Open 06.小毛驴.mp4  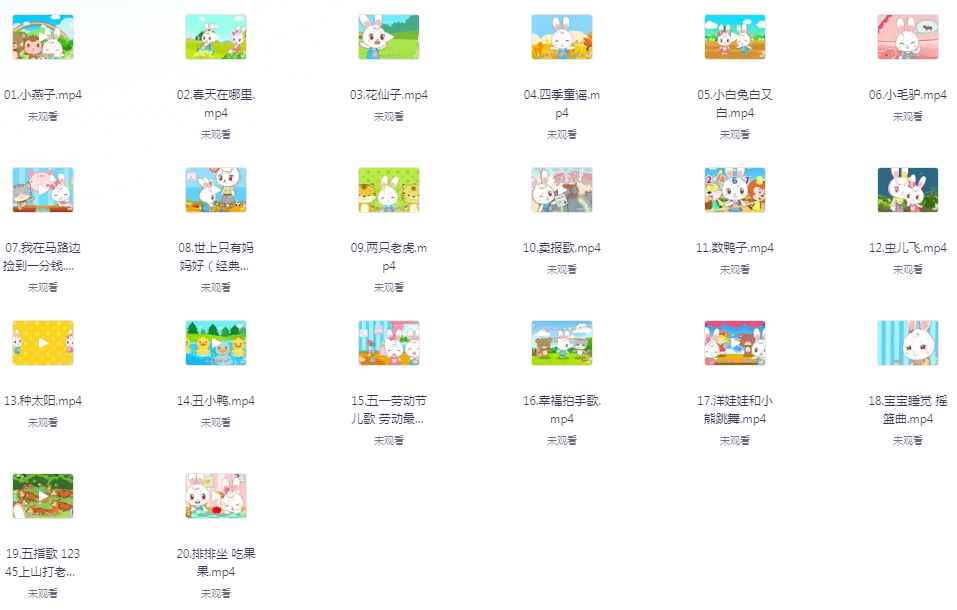point(908,37)
